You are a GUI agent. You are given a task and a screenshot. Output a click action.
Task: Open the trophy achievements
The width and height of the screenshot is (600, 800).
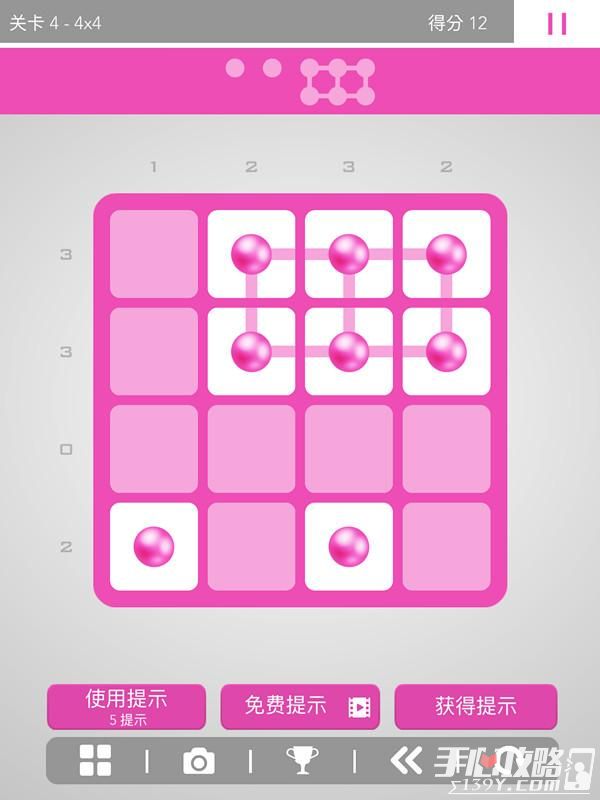tap(301, 762)
